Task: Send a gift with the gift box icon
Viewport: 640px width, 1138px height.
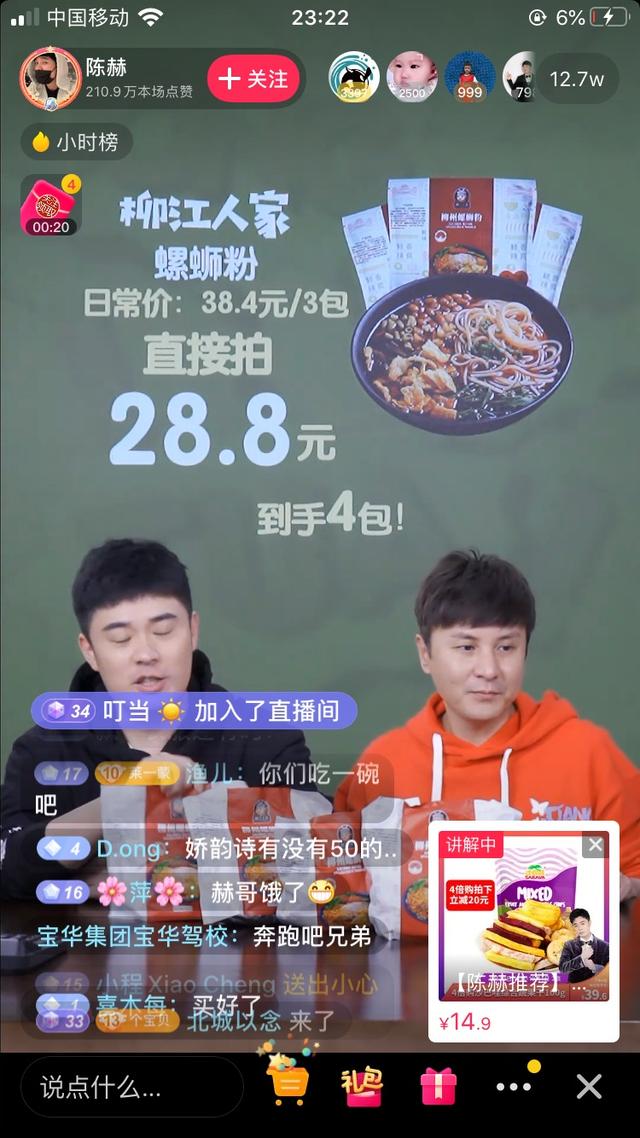Action: tap(438, 1086)
